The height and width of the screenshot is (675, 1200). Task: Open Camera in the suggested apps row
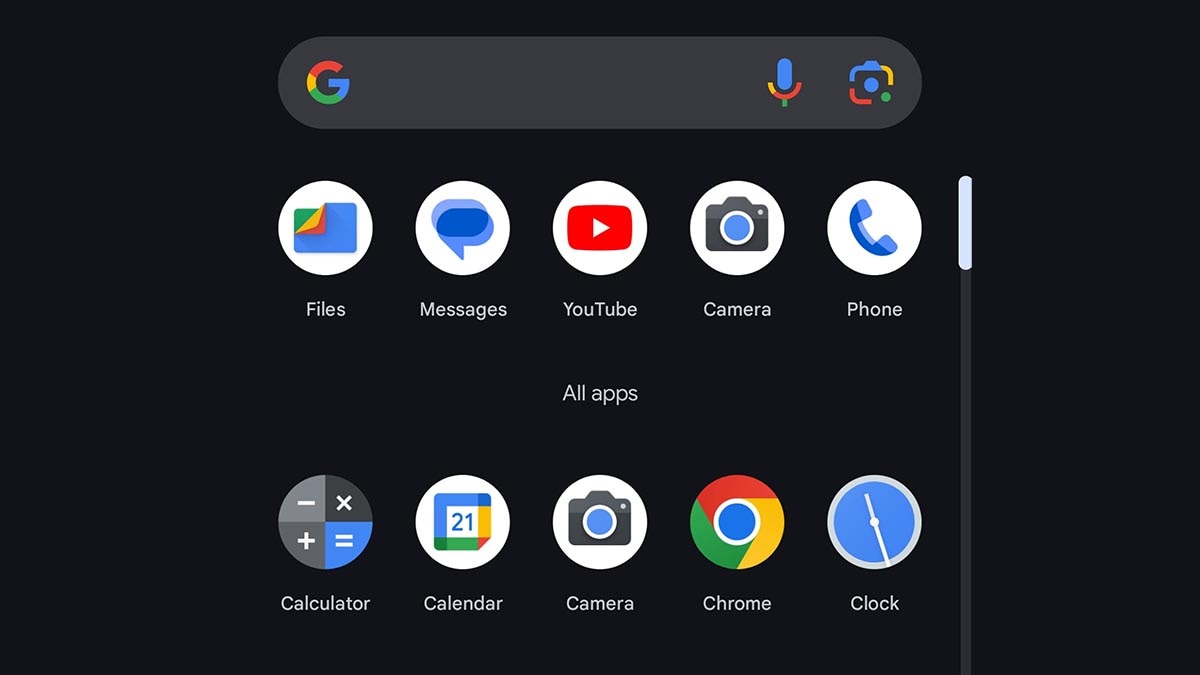pyautogui.click(x=737, y=228)
